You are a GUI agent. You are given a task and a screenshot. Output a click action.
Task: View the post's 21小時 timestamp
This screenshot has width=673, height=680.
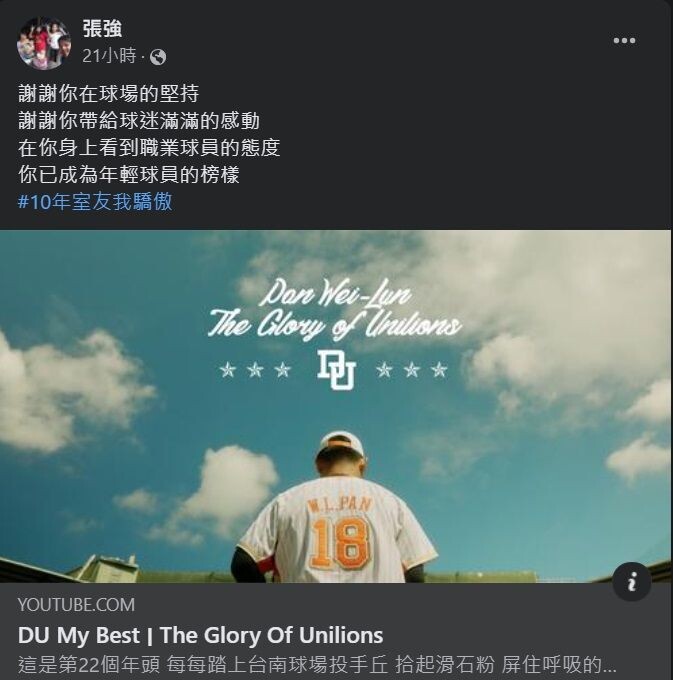[x=109, y=56]
